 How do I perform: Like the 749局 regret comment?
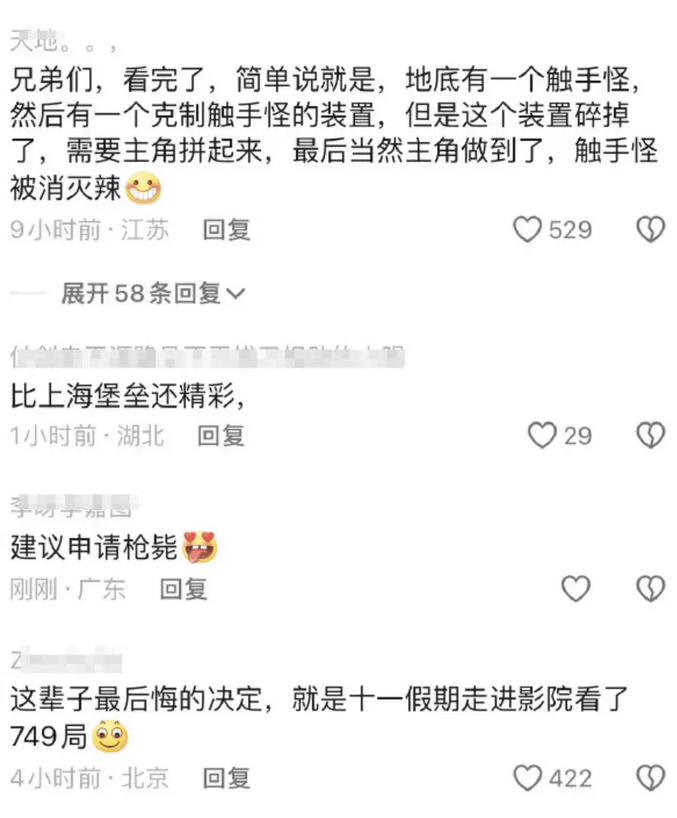pyautogui.click(x=527, y=777)
